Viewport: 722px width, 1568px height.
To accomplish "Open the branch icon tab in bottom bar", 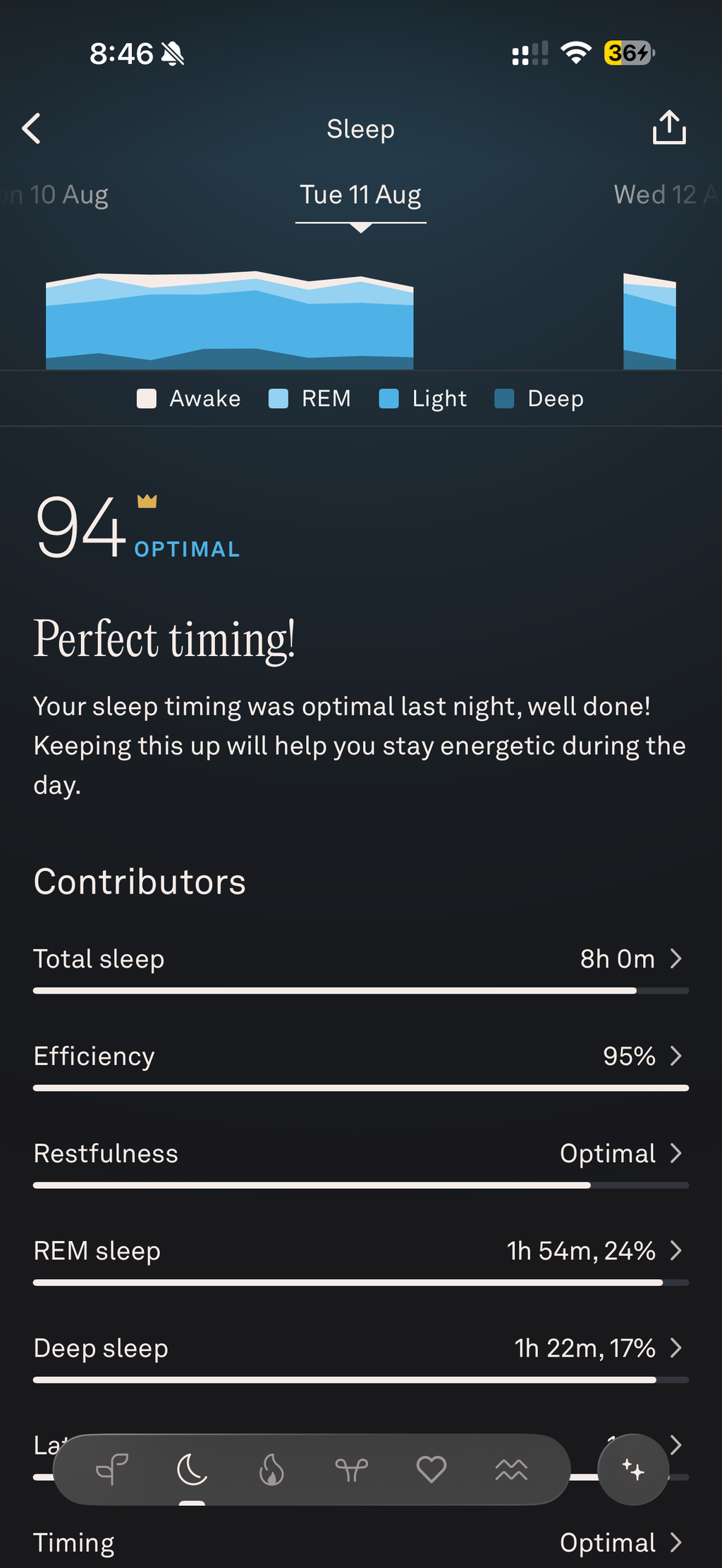I will [x=351, y=1469].
